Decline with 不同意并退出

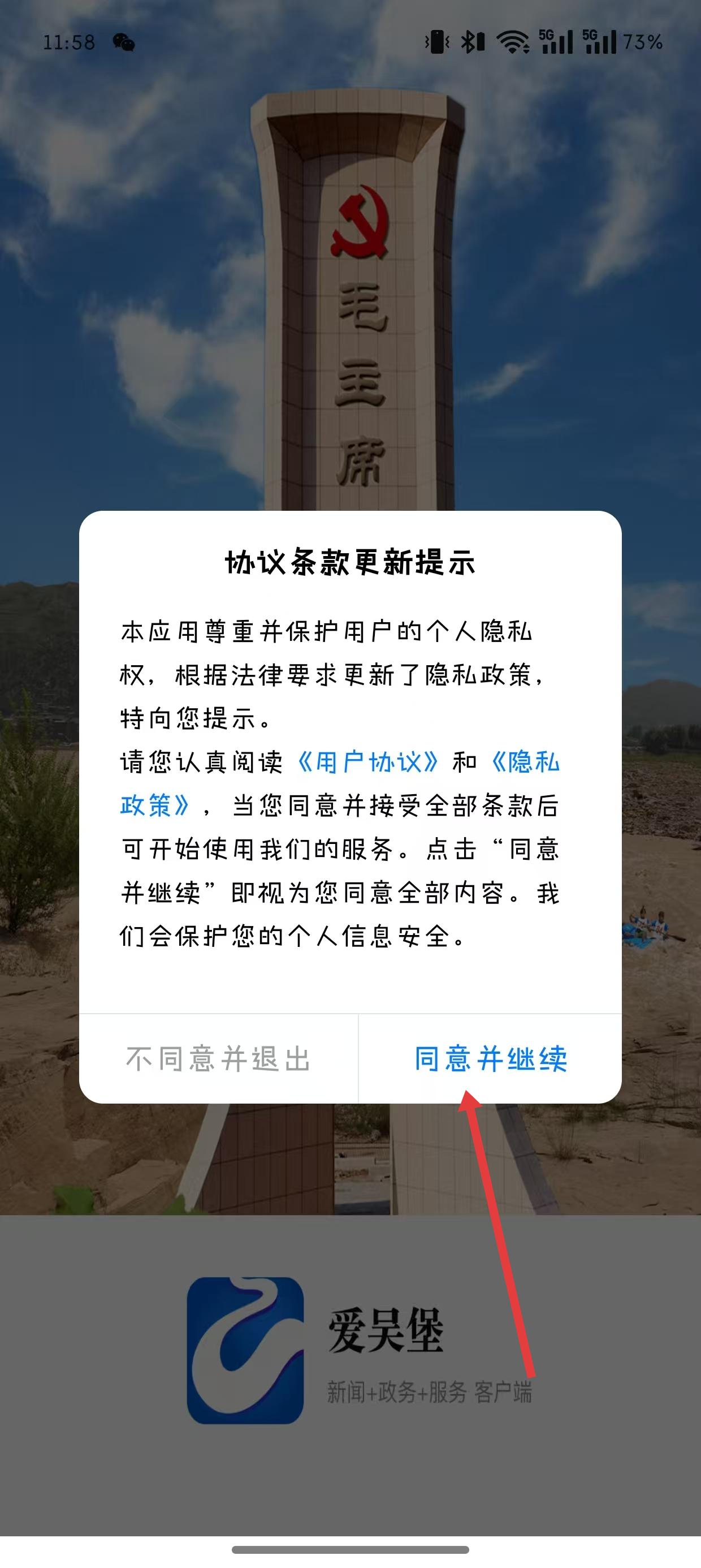pos(218,1058)
